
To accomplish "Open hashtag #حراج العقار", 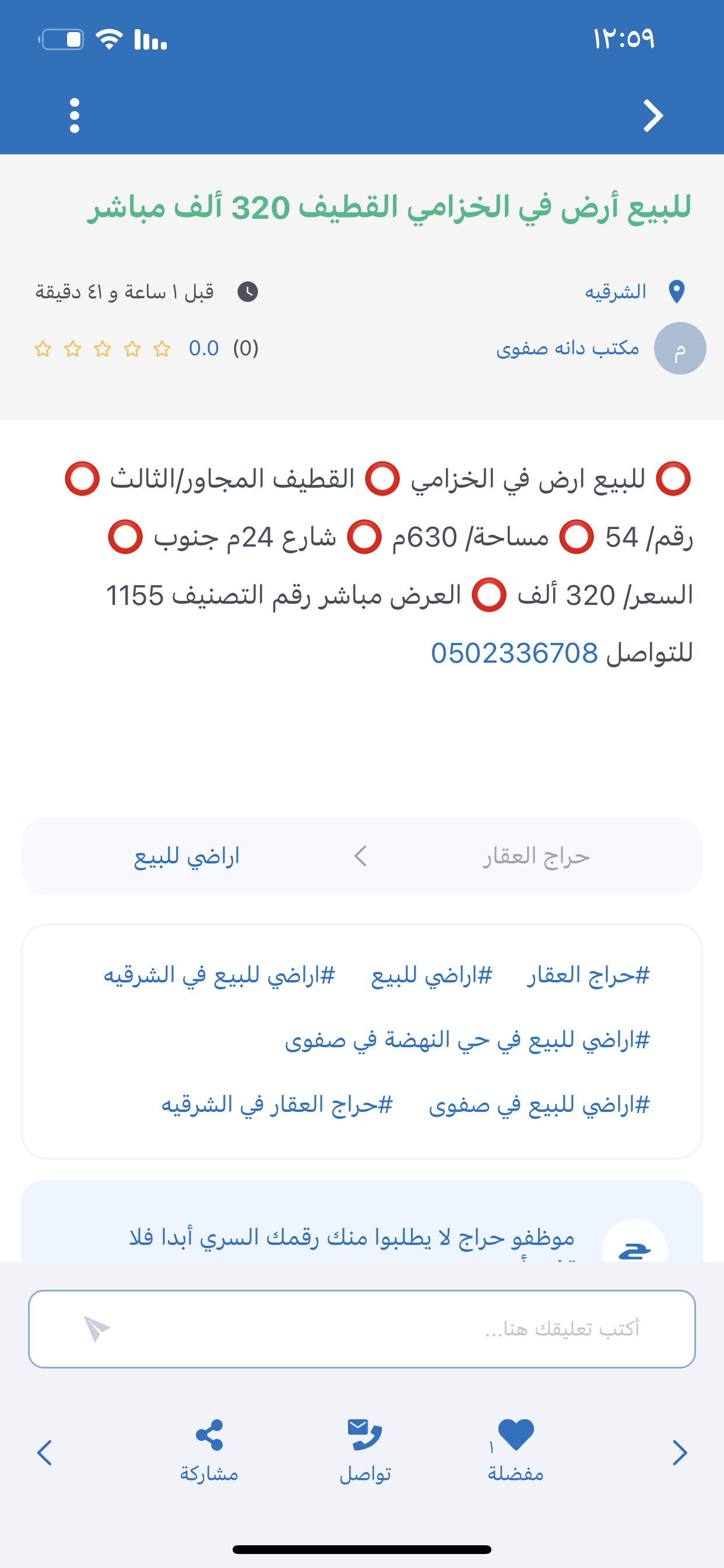I will [588, 975].
